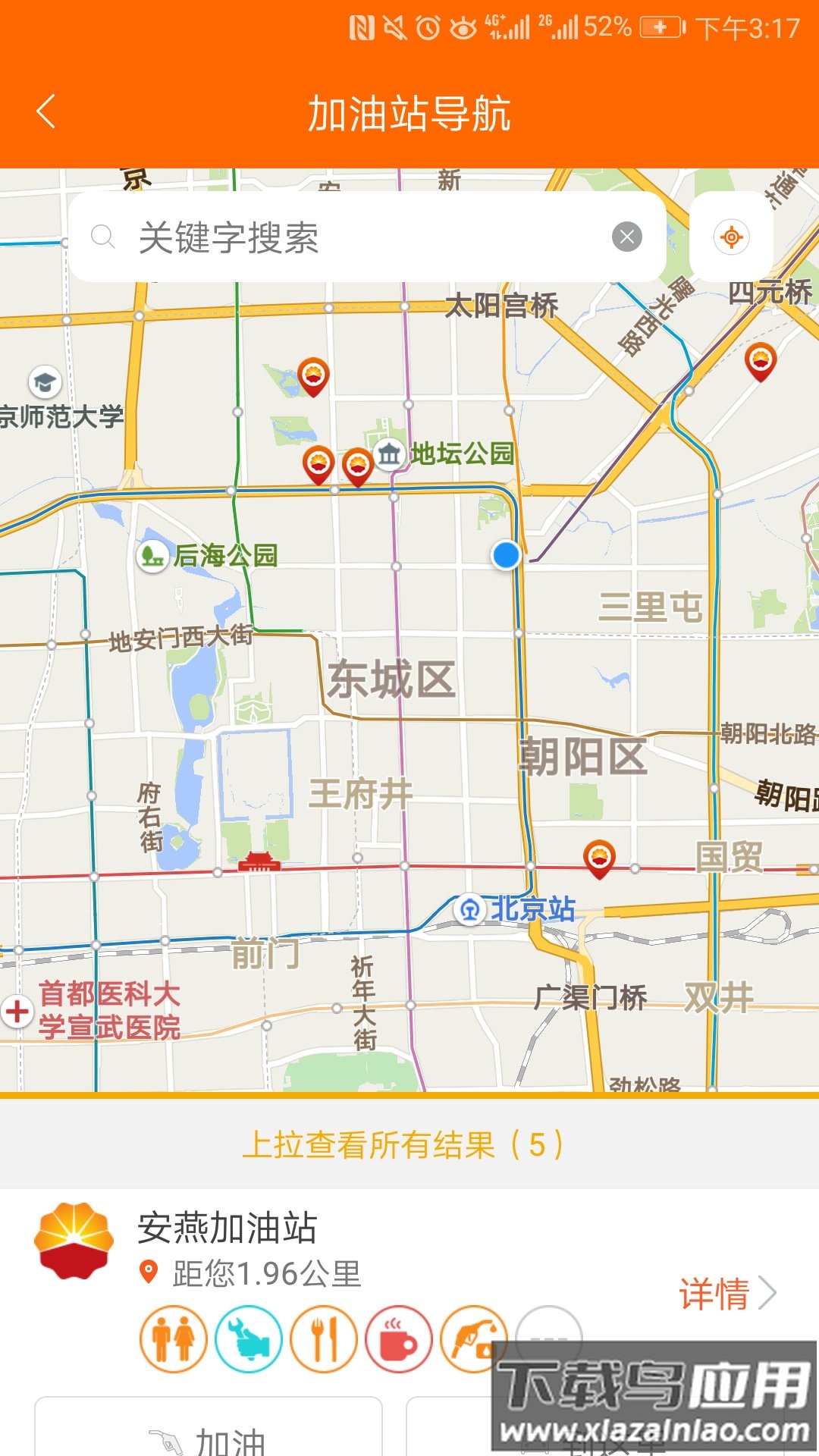The height and width of the screenshot is (1456, 819).
Task: Tap the 加油 button
Action: tap(209, 1437)
